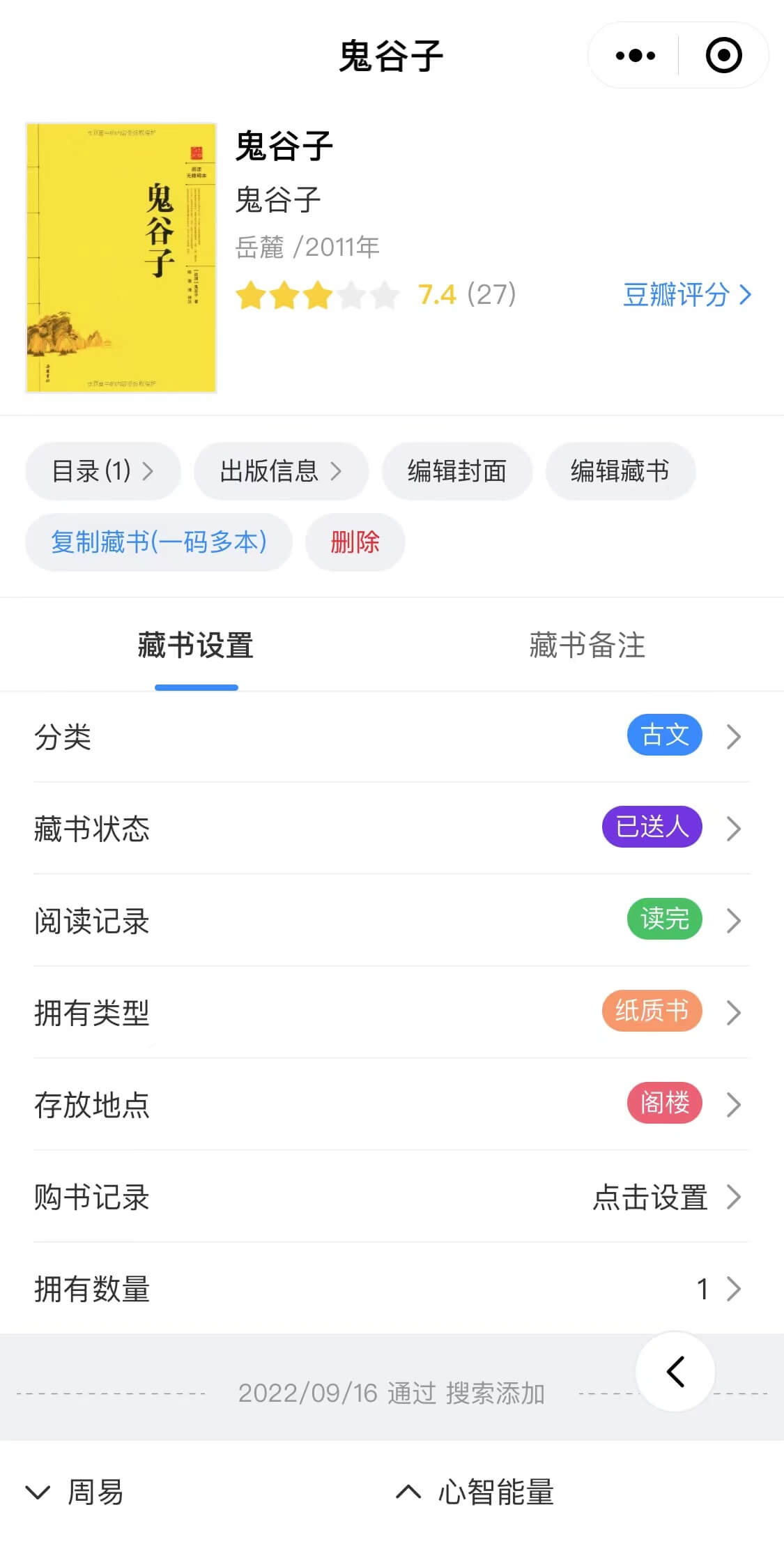
Task: Open 存放地点 set to 阁楼
Action: (x=392, y=1104)
